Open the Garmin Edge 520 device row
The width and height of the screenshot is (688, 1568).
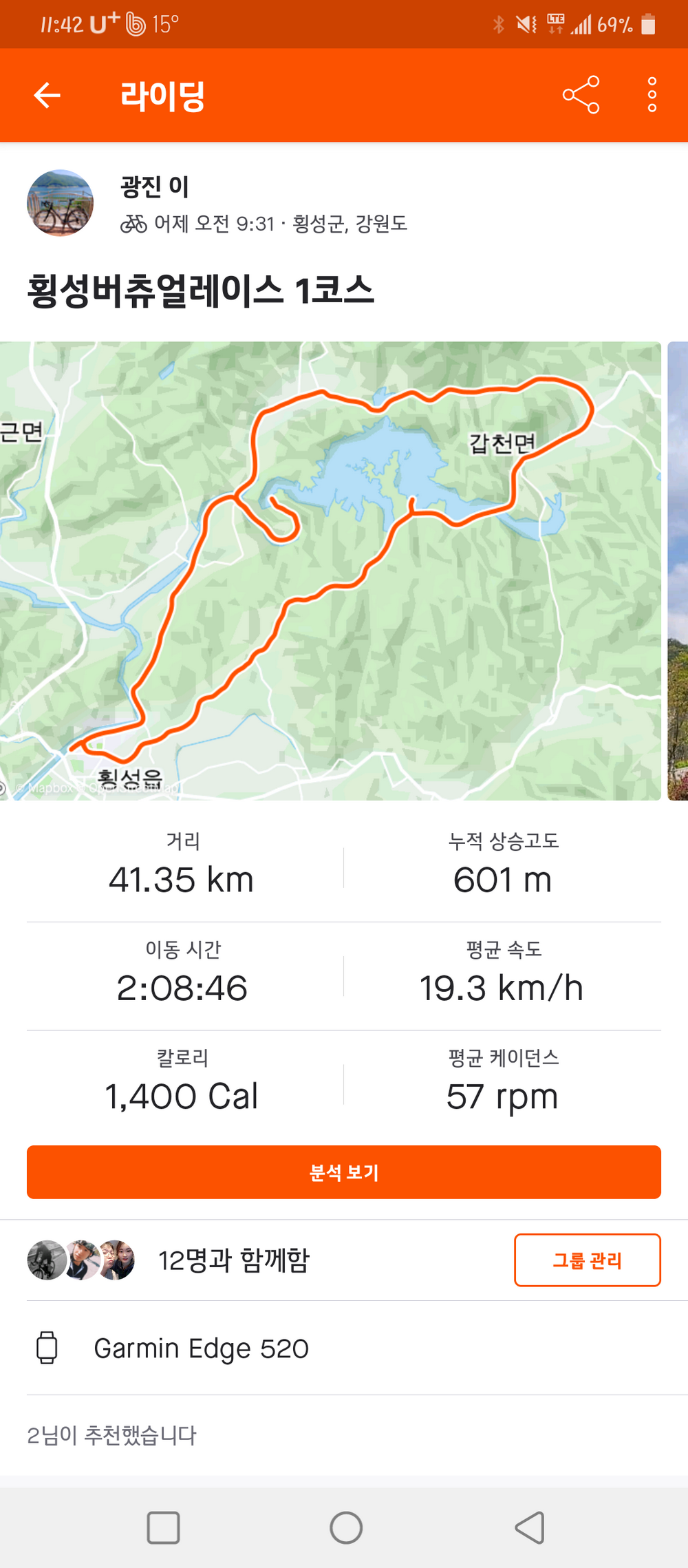point(201,1348)
